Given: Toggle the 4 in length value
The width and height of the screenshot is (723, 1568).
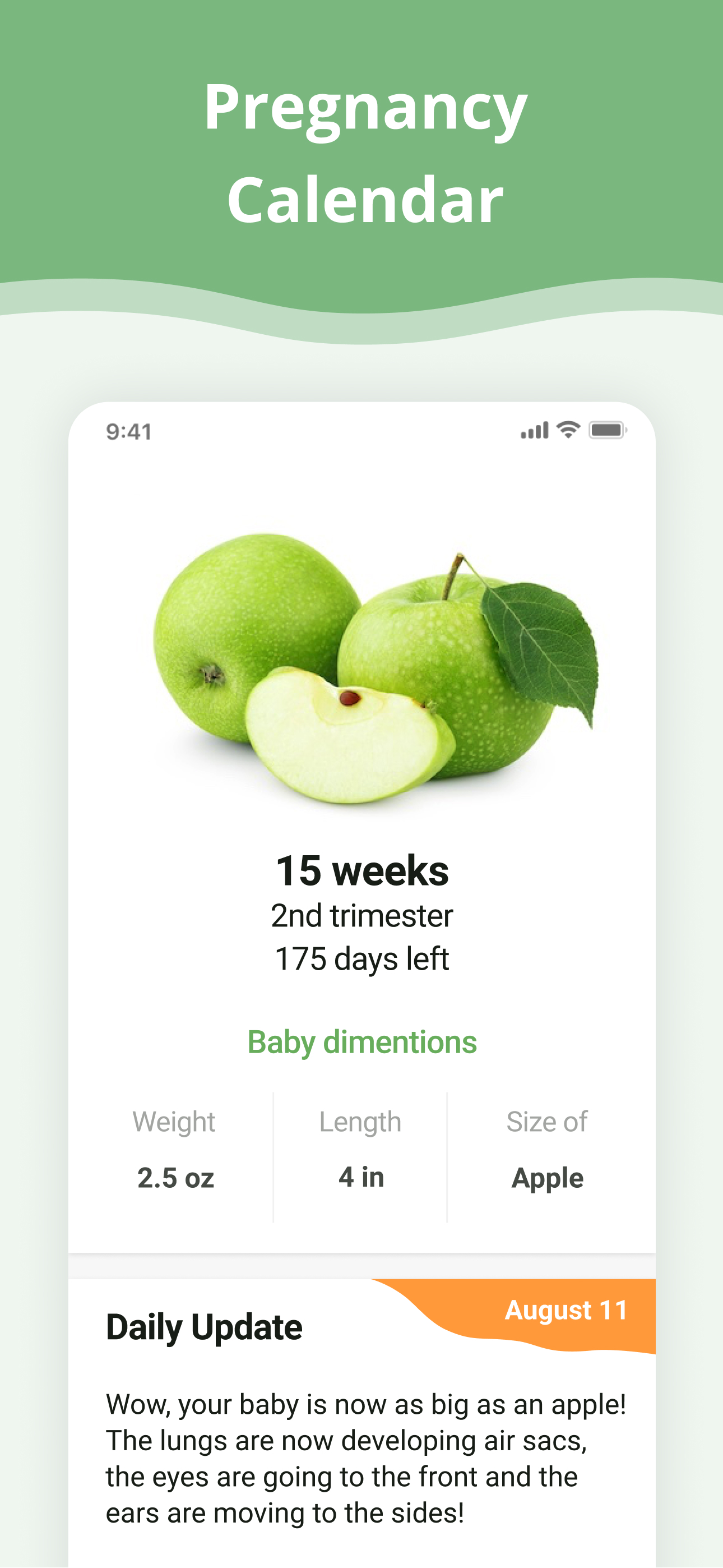Looking at the screenshot, I should [361, 1177].
